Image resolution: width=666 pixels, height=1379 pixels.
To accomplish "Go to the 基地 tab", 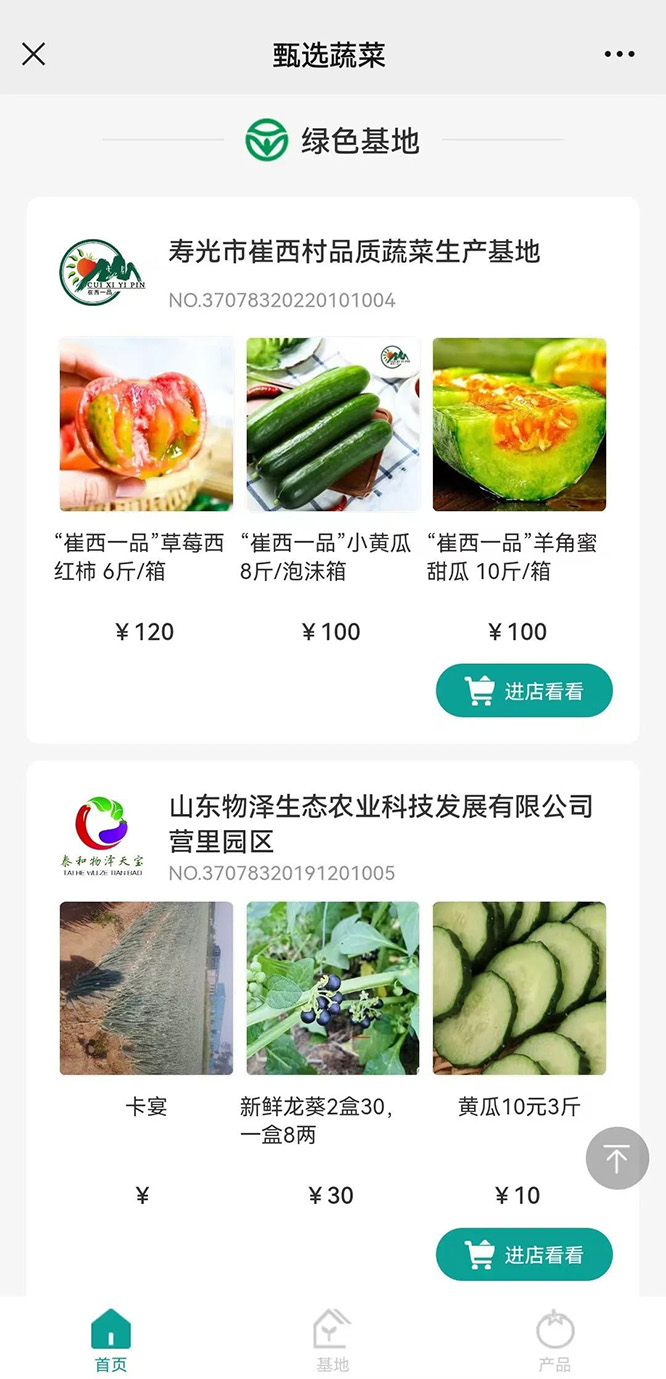I will point(332,1340).
